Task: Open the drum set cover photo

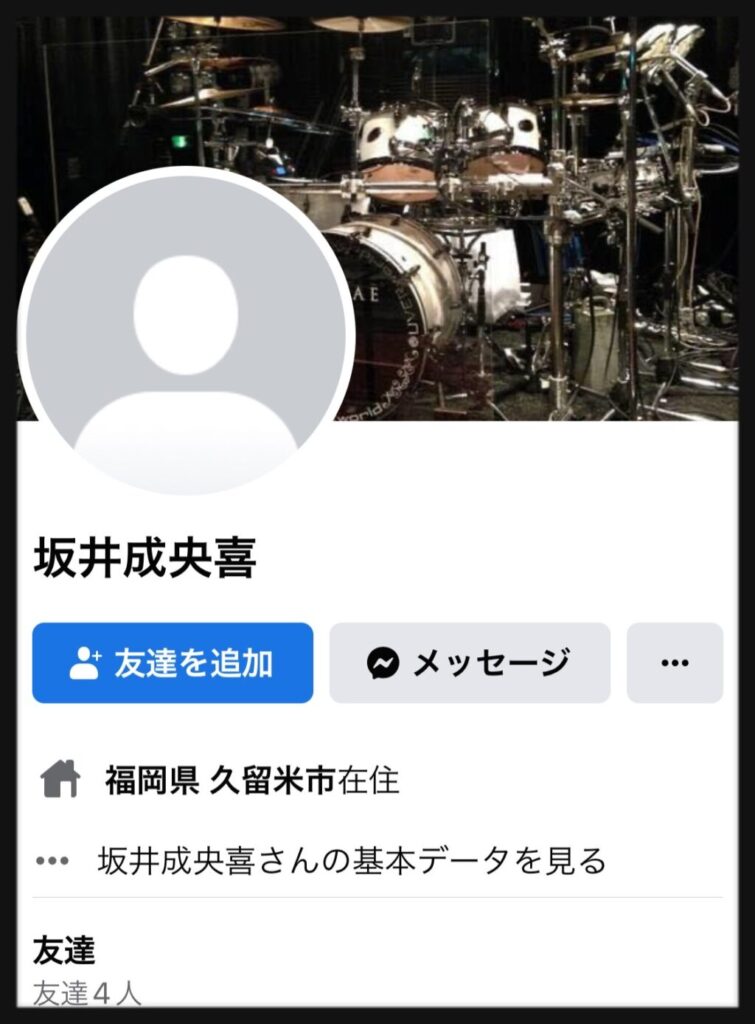Action: click(540, 200)
